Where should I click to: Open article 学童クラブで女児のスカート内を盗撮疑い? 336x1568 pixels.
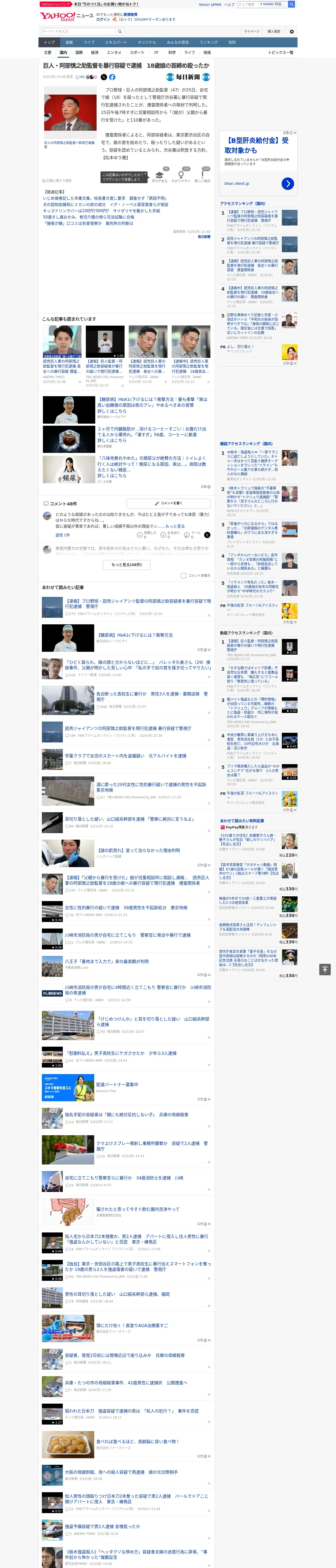click(x=126, y=756)
